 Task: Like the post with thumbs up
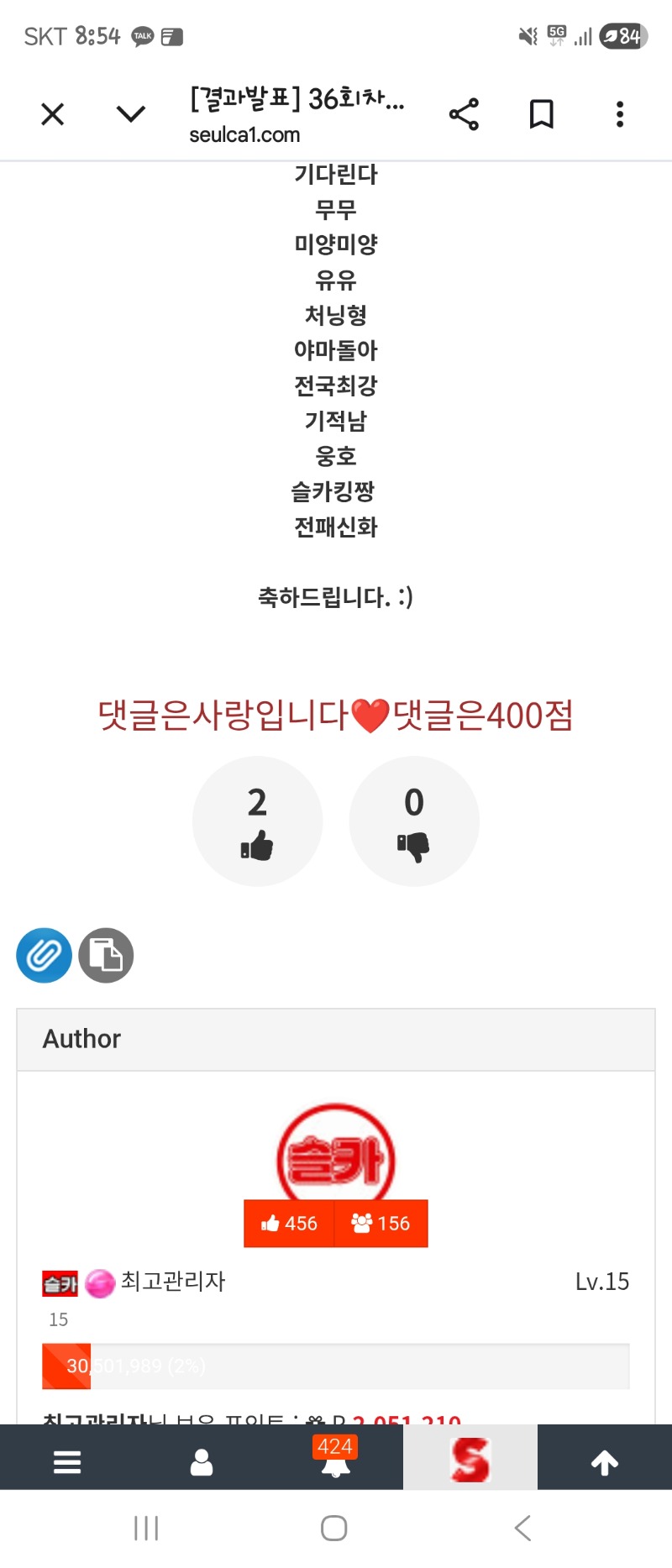tap(257, 821)
